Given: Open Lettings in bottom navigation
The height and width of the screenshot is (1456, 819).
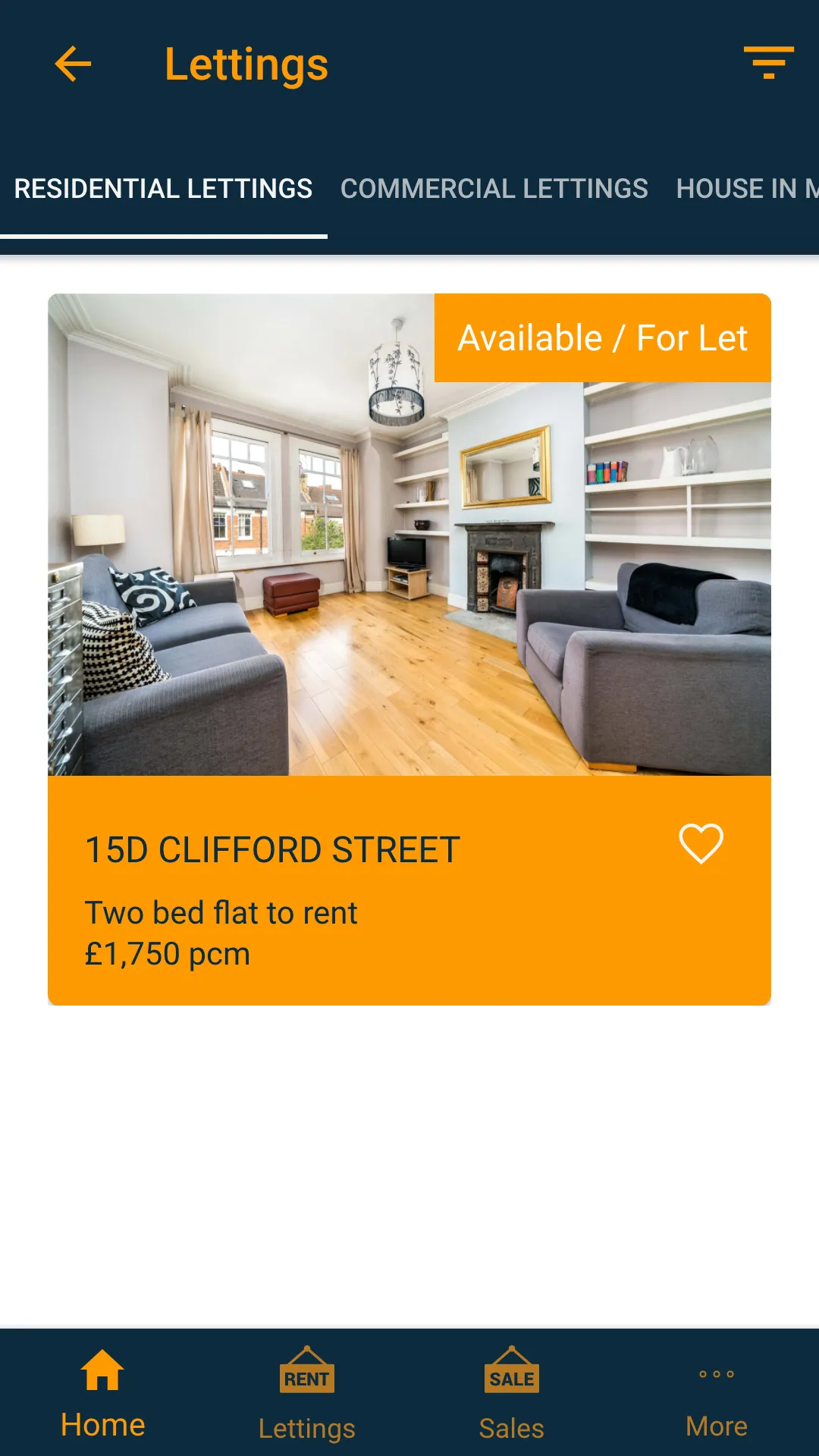Looking at the screenshot, I should (307, 1394).
